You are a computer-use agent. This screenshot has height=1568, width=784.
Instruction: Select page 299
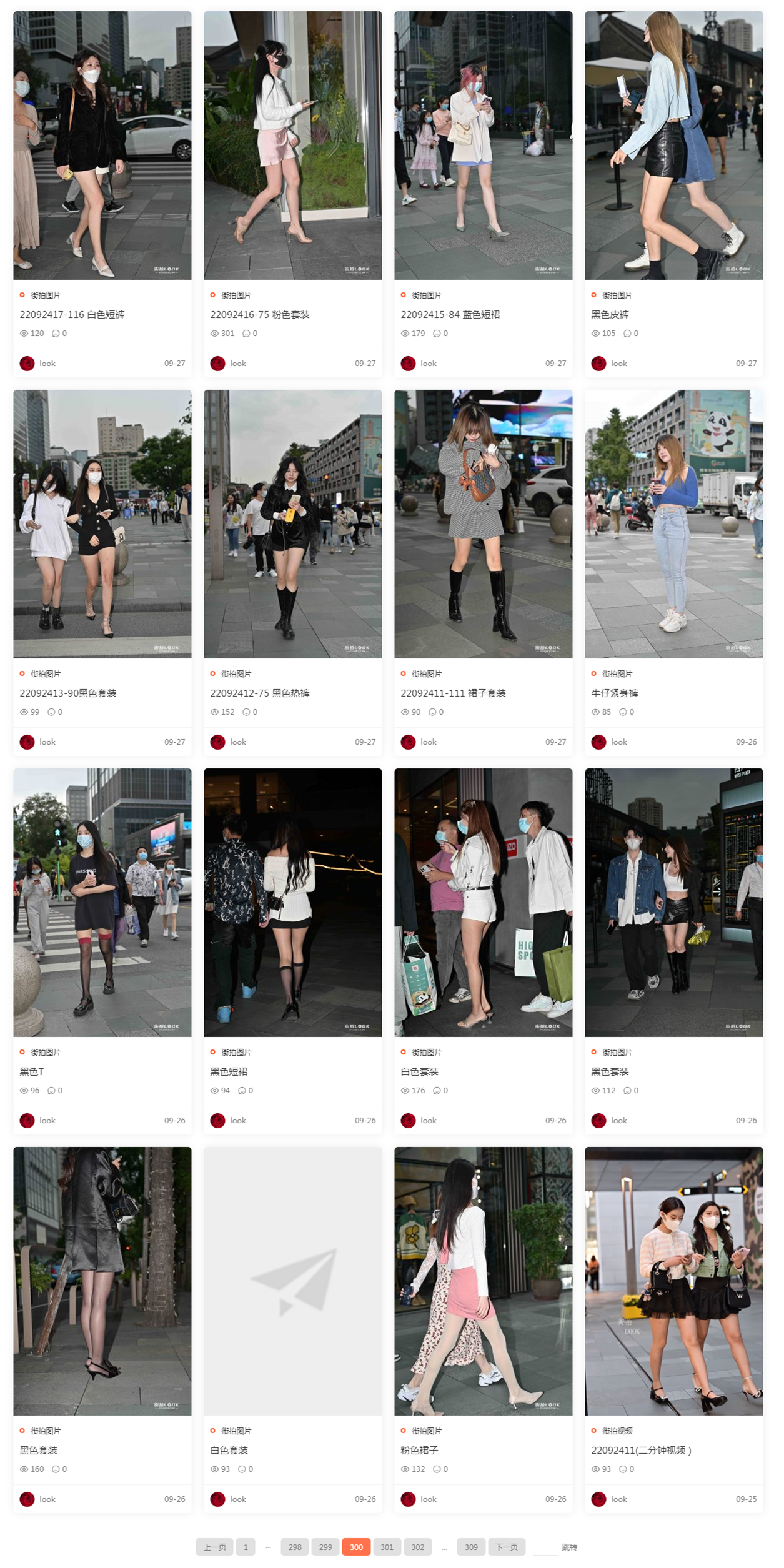click(325, 1547)
